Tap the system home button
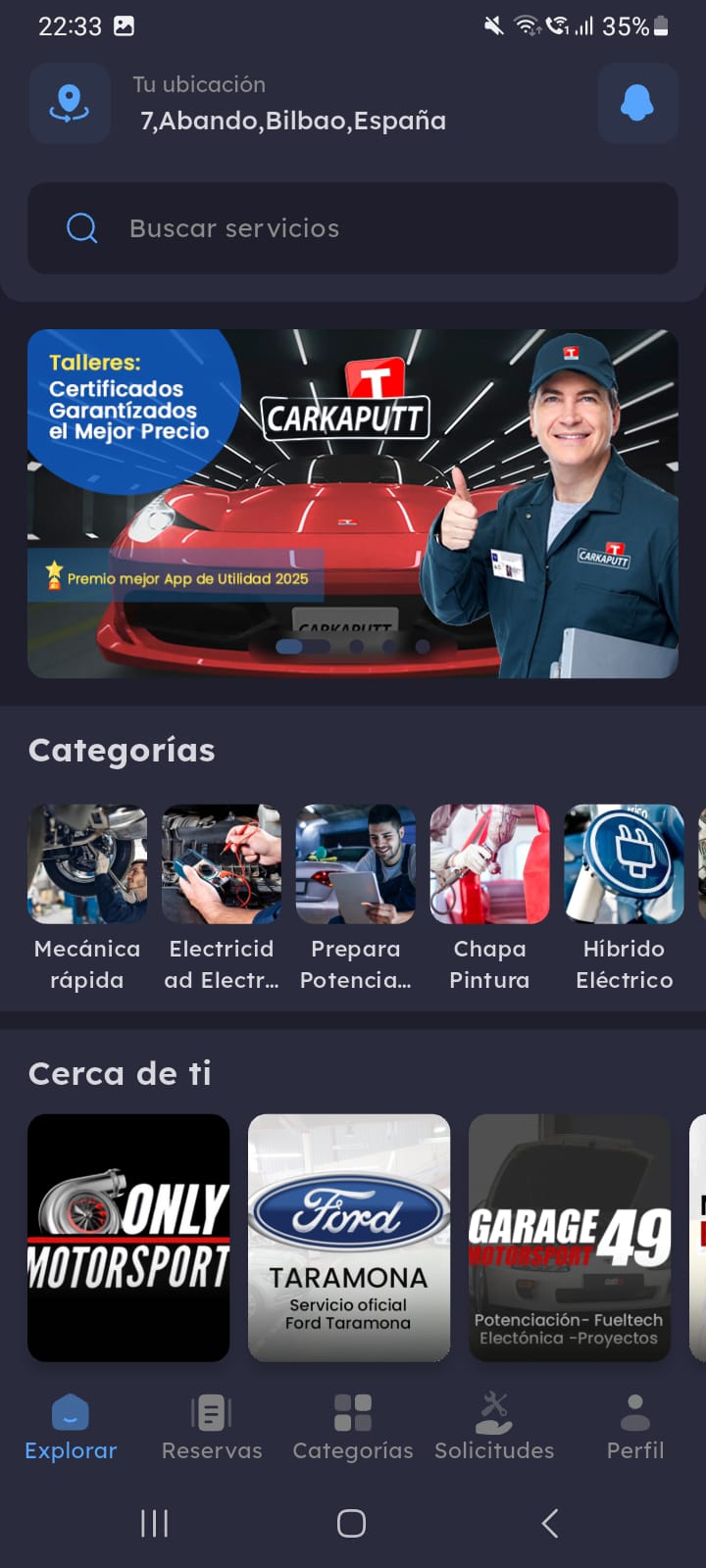This screenshot has width=706, height=1568. point(351,1523)
